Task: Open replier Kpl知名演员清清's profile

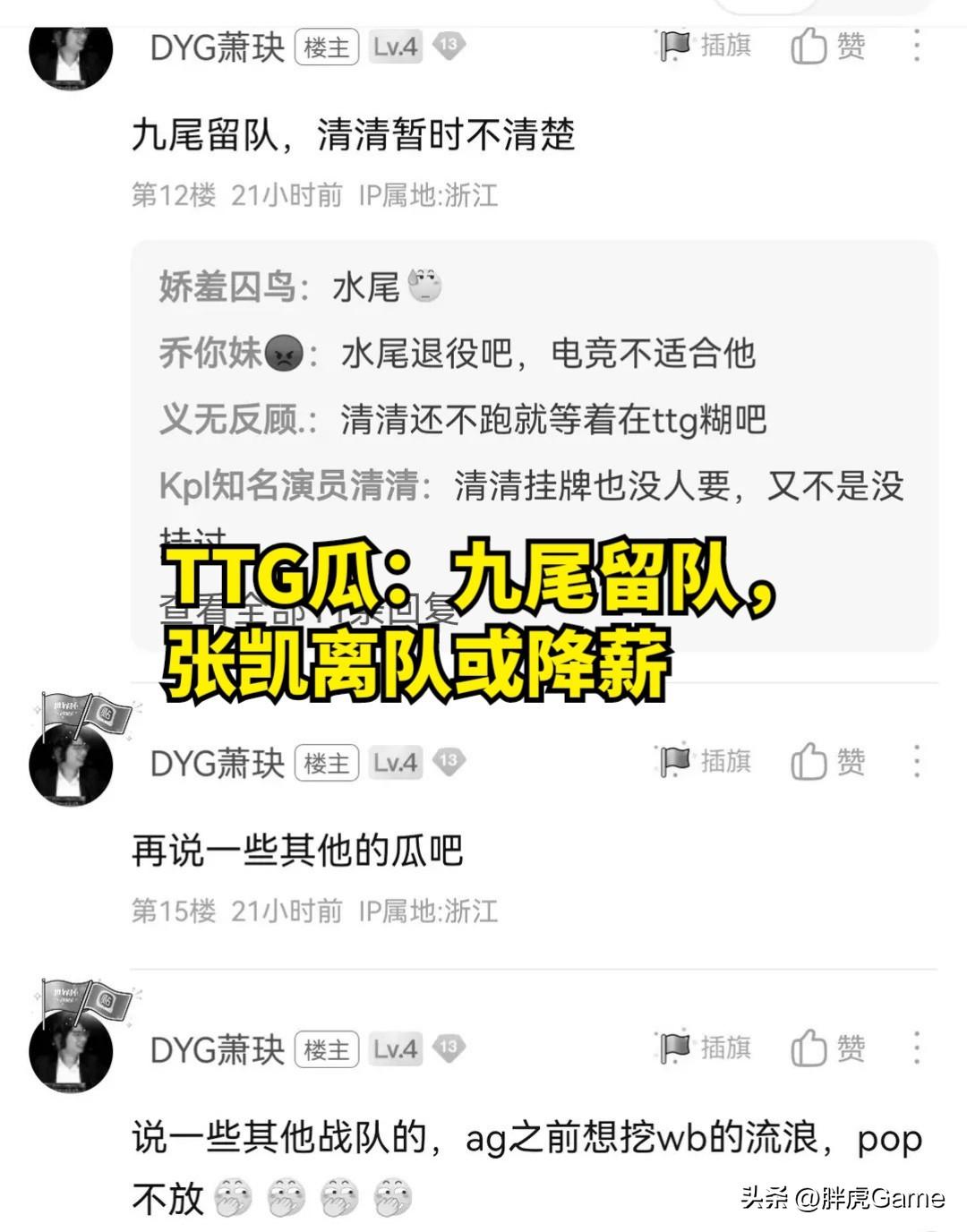Action: [x=289, y=486]
